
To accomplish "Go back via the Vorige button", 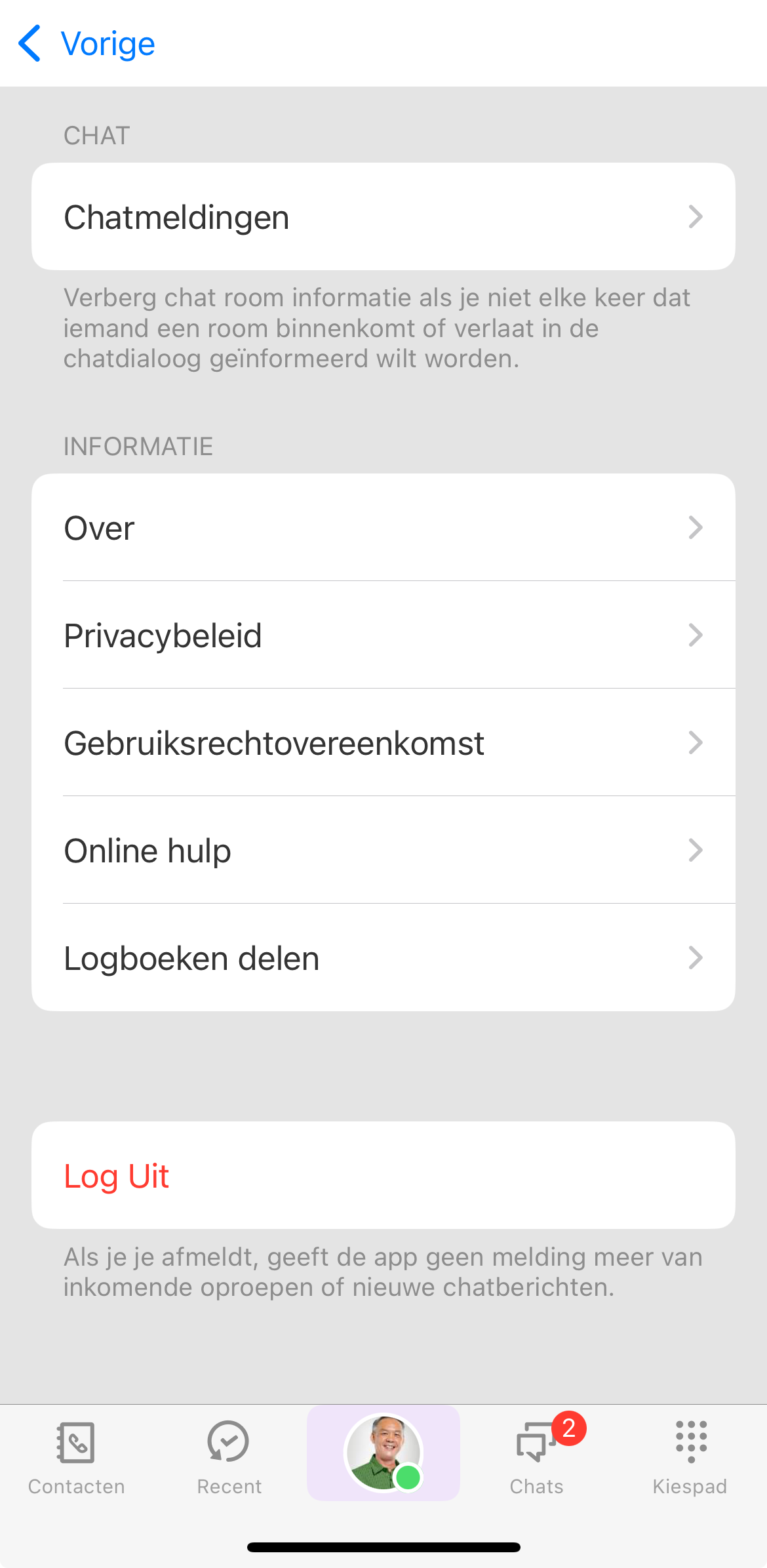I will (87, 44).
